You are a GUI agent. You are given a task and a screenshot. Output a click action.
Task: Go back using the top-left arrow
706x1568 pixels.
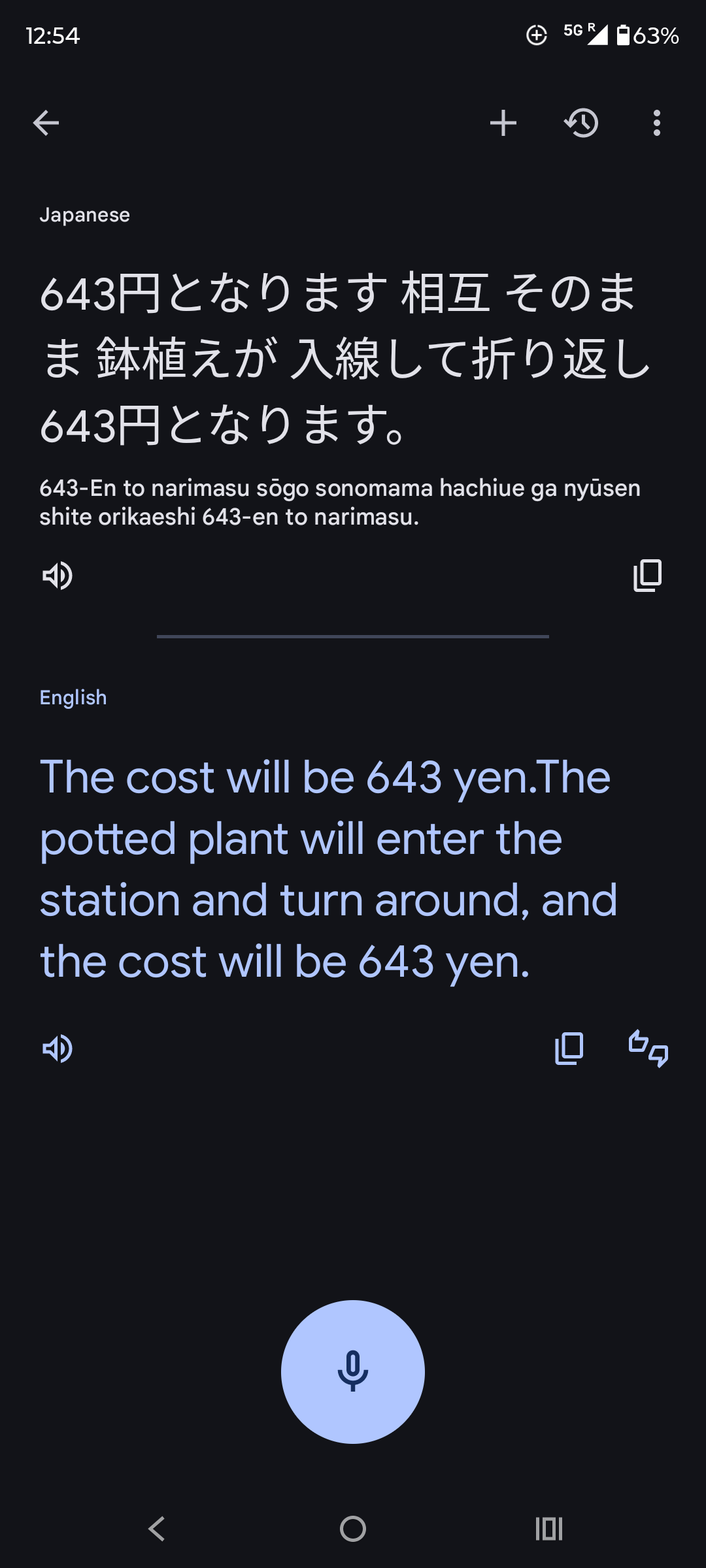[x=46, y=123]
